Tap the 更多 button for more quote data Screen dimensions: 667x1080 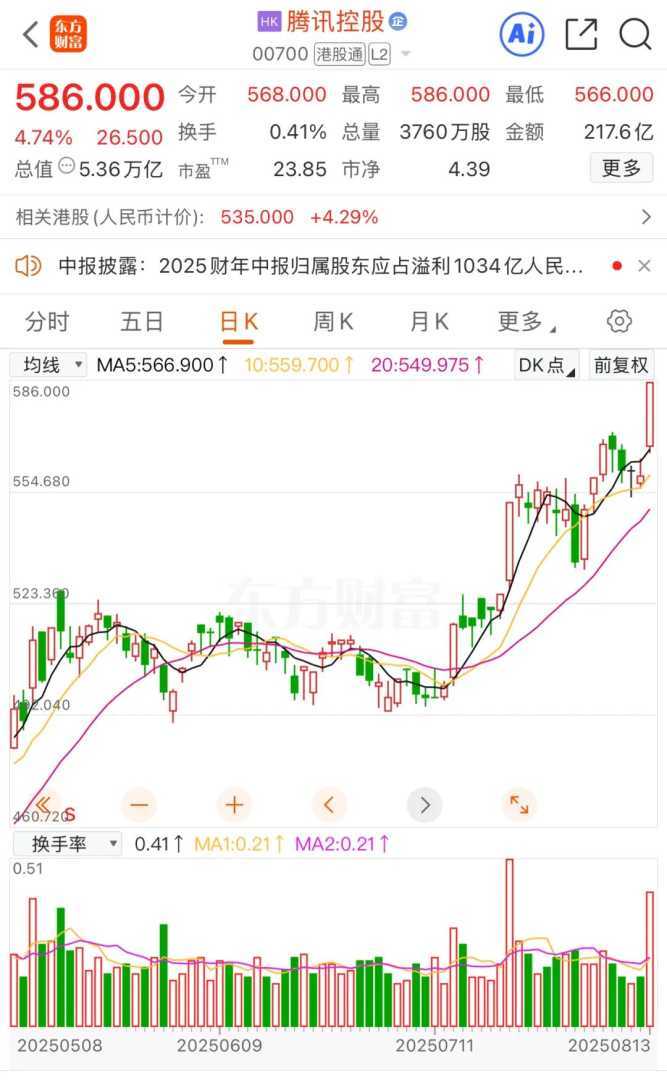(621, 169)
